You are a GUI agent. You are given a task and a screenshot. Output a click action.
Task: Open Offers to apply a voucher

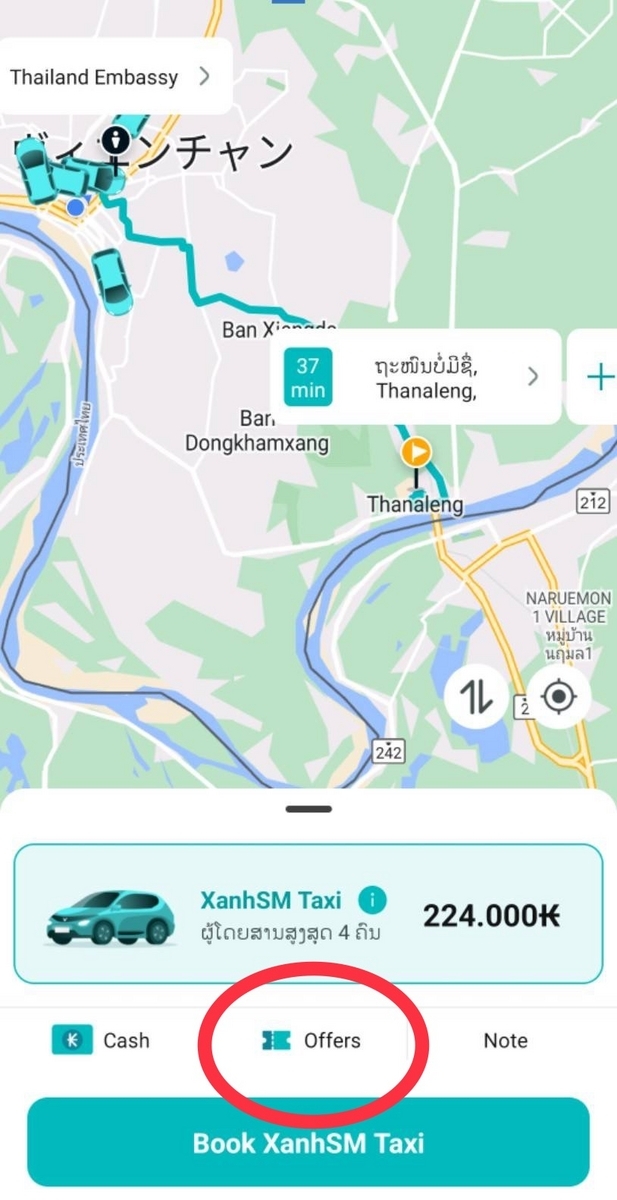click(310, 1040)
